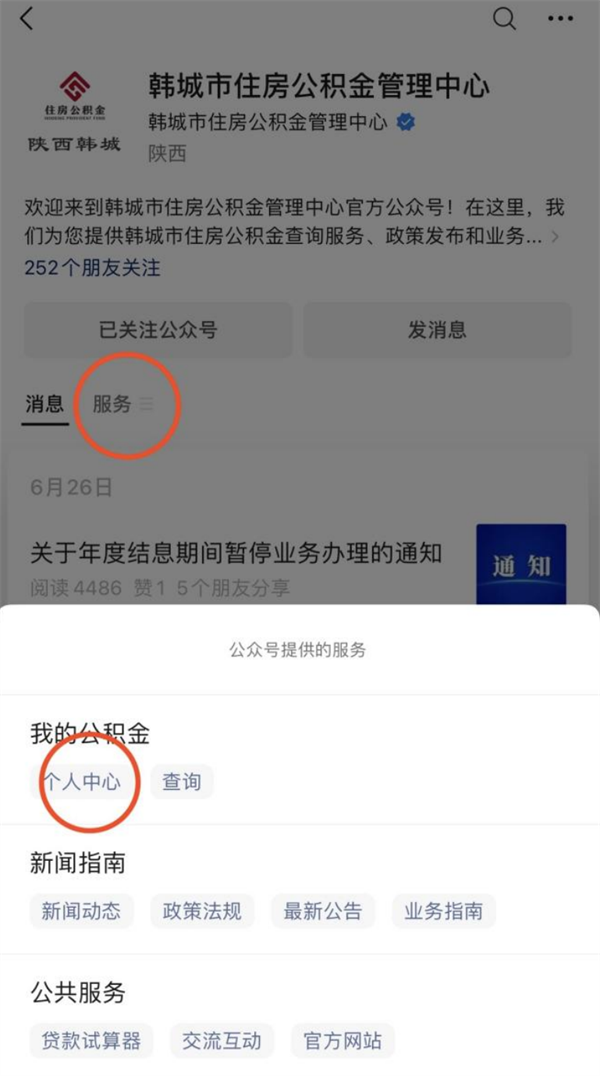Open the 年度结息期间暂停业务办理 notice article
Screen dimensions: 600x1076
(236, 553)
